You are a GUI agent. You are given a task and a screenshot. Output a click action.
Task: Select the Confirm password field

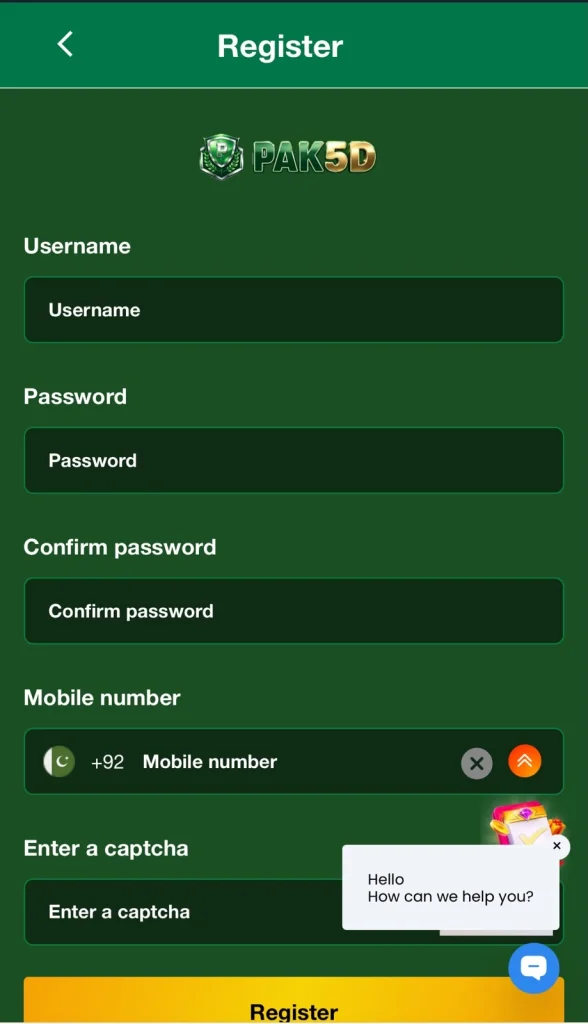click(x=293, y=611)
